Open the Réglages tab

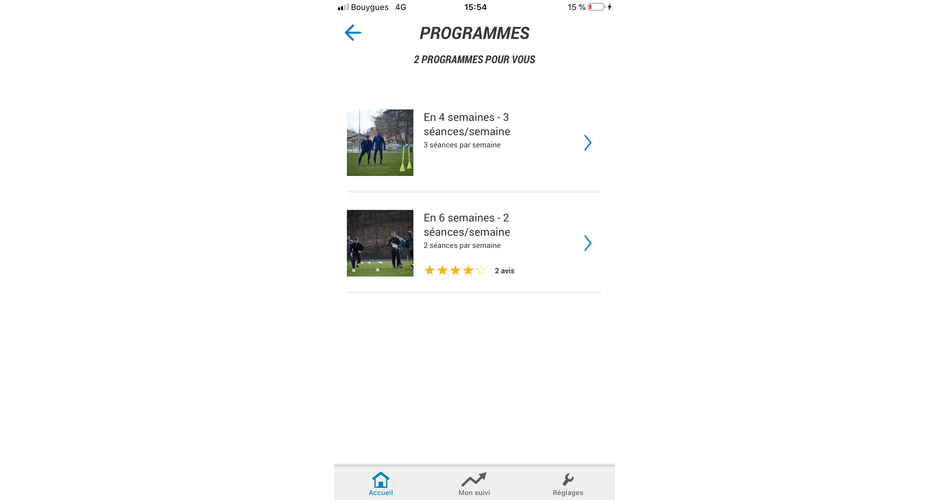click(567, 484)
